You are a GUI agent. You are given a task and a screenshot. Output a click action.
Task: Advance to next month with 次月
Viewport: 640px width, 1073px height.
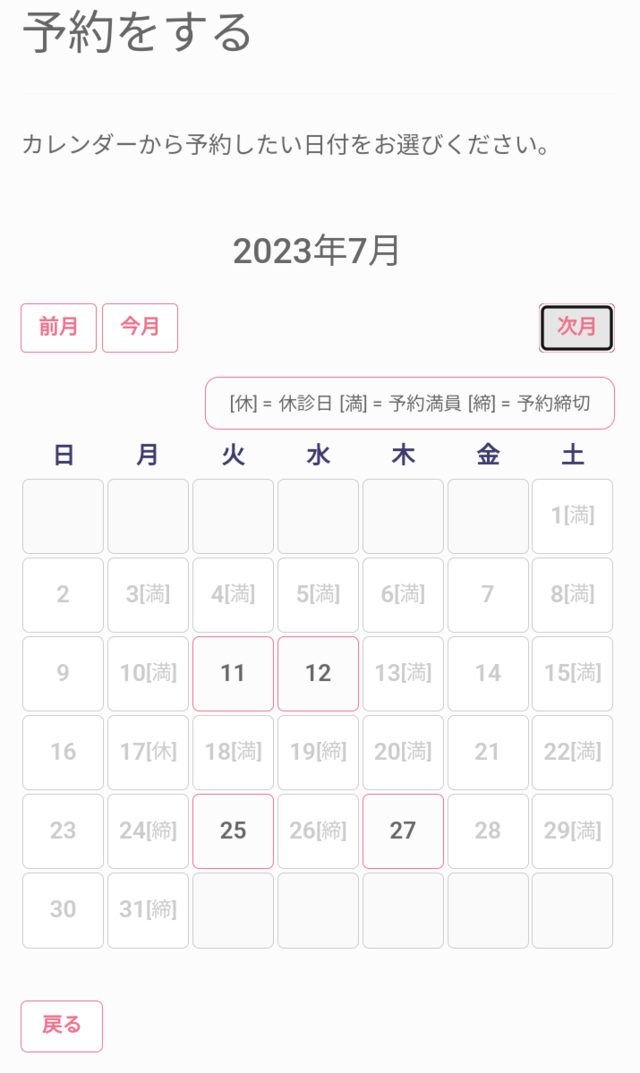576,328
